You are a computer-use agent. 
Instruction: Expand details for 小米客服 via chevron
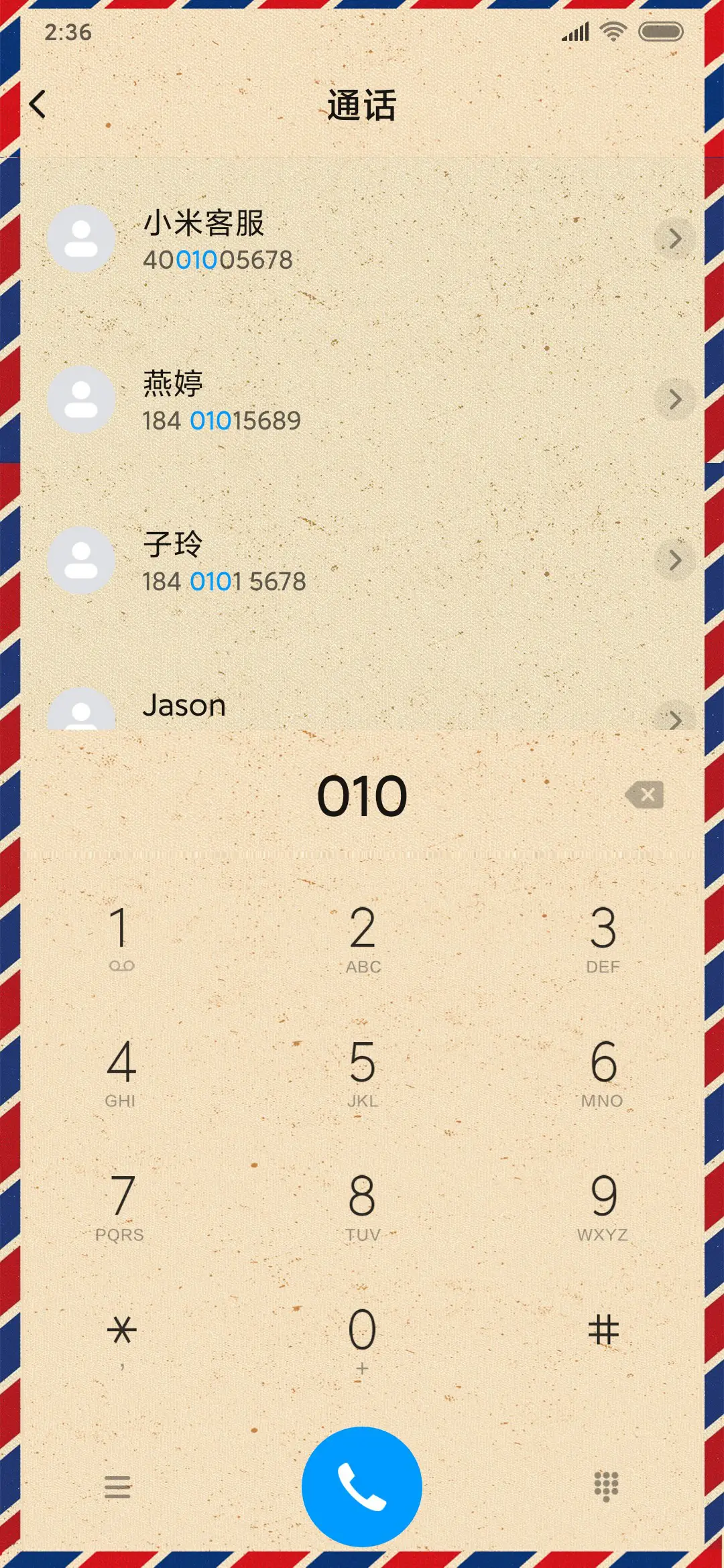click(x=674, y=240)
